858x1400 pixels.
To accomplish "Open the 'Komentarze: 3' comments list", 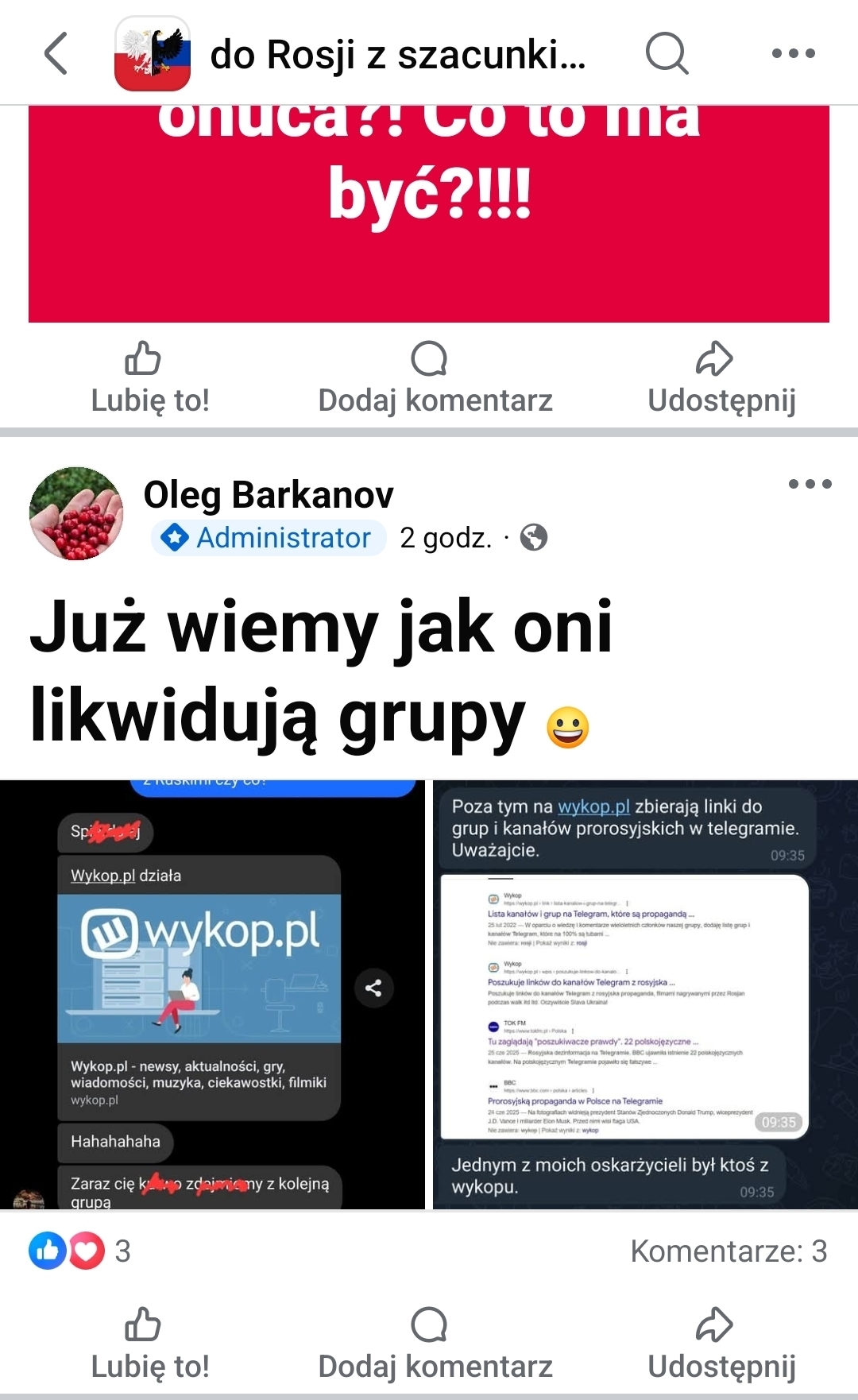I will click(729, 1251).
